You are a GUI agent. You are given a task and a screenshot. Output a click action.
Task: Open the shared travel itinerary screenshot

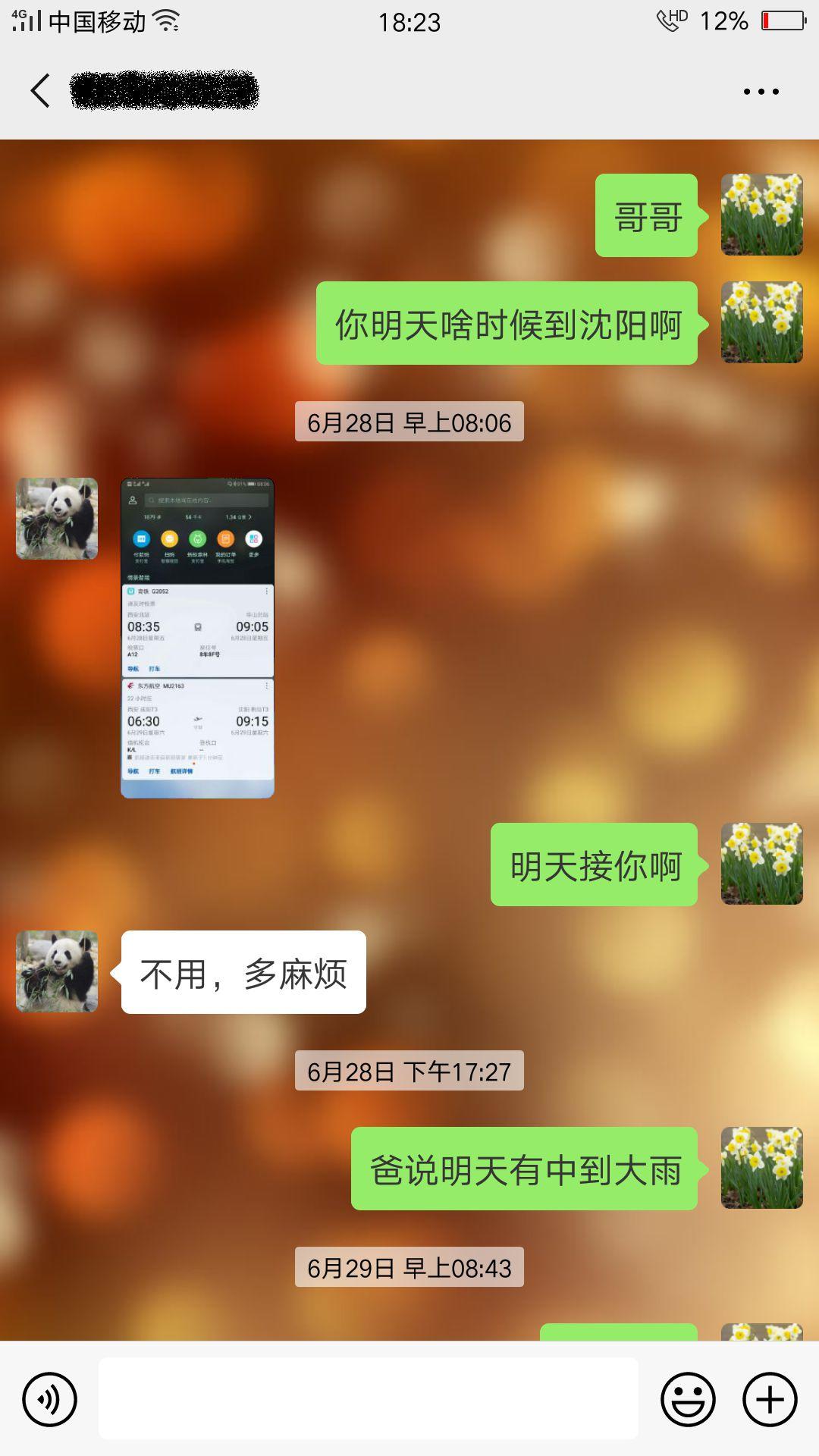[x=197, y=638]
